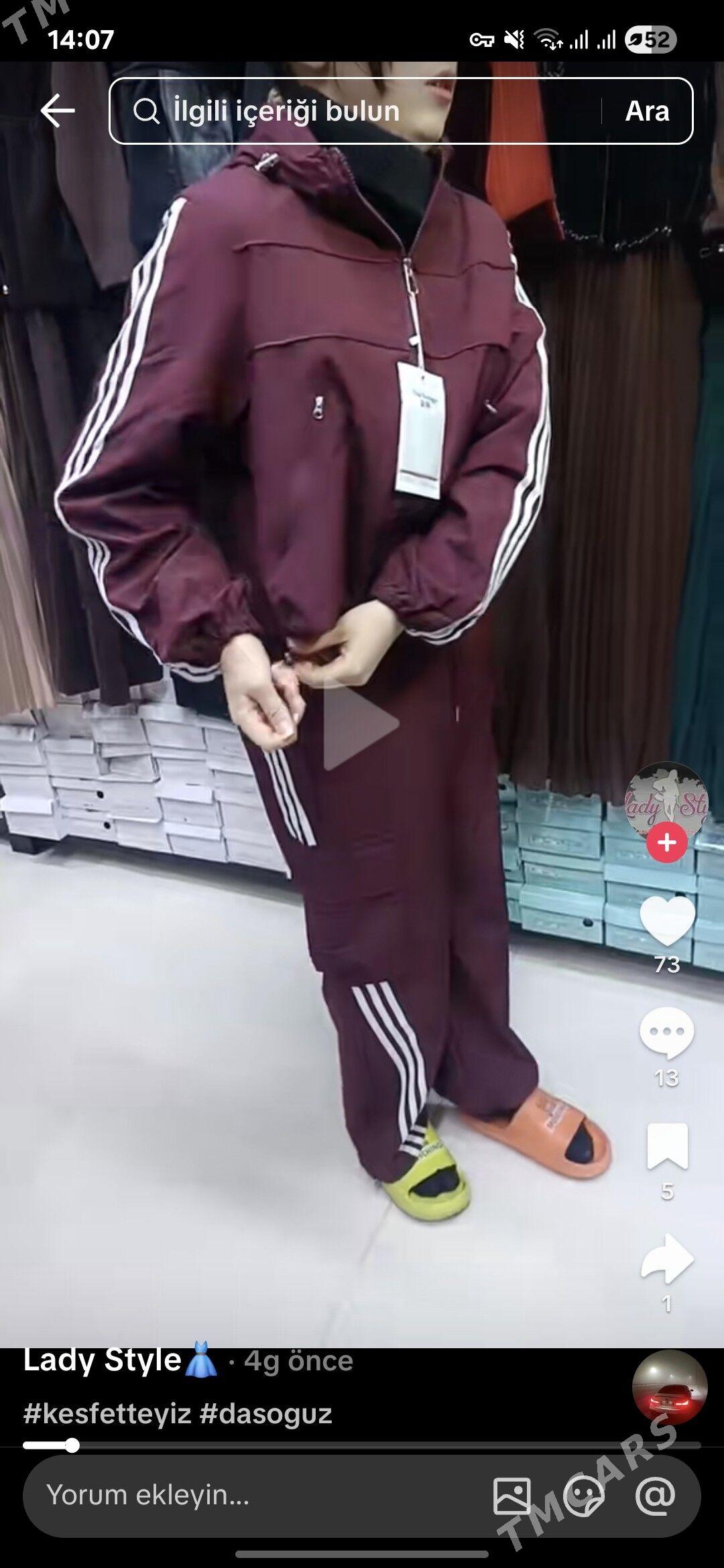Attach an image to comment
Screen dimensions: 724x1568
[511, 1496]
